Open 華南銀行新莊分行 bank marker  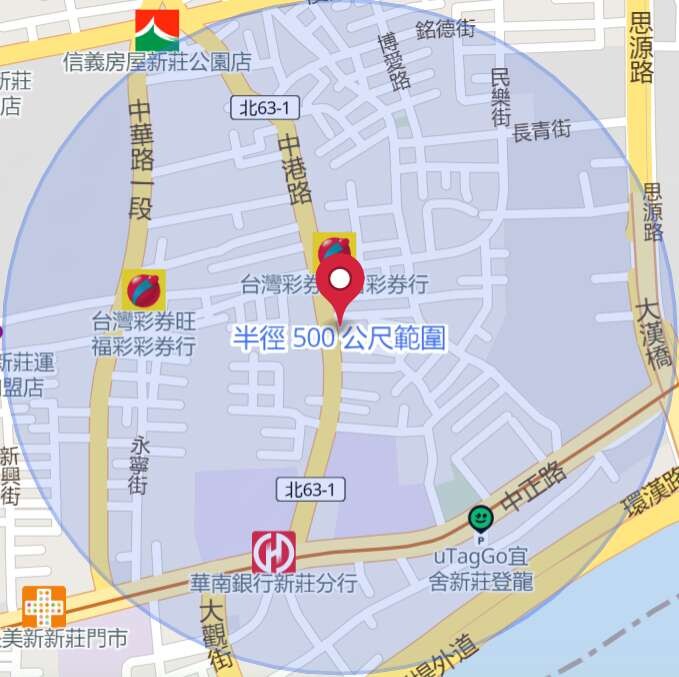coord(273,552)
